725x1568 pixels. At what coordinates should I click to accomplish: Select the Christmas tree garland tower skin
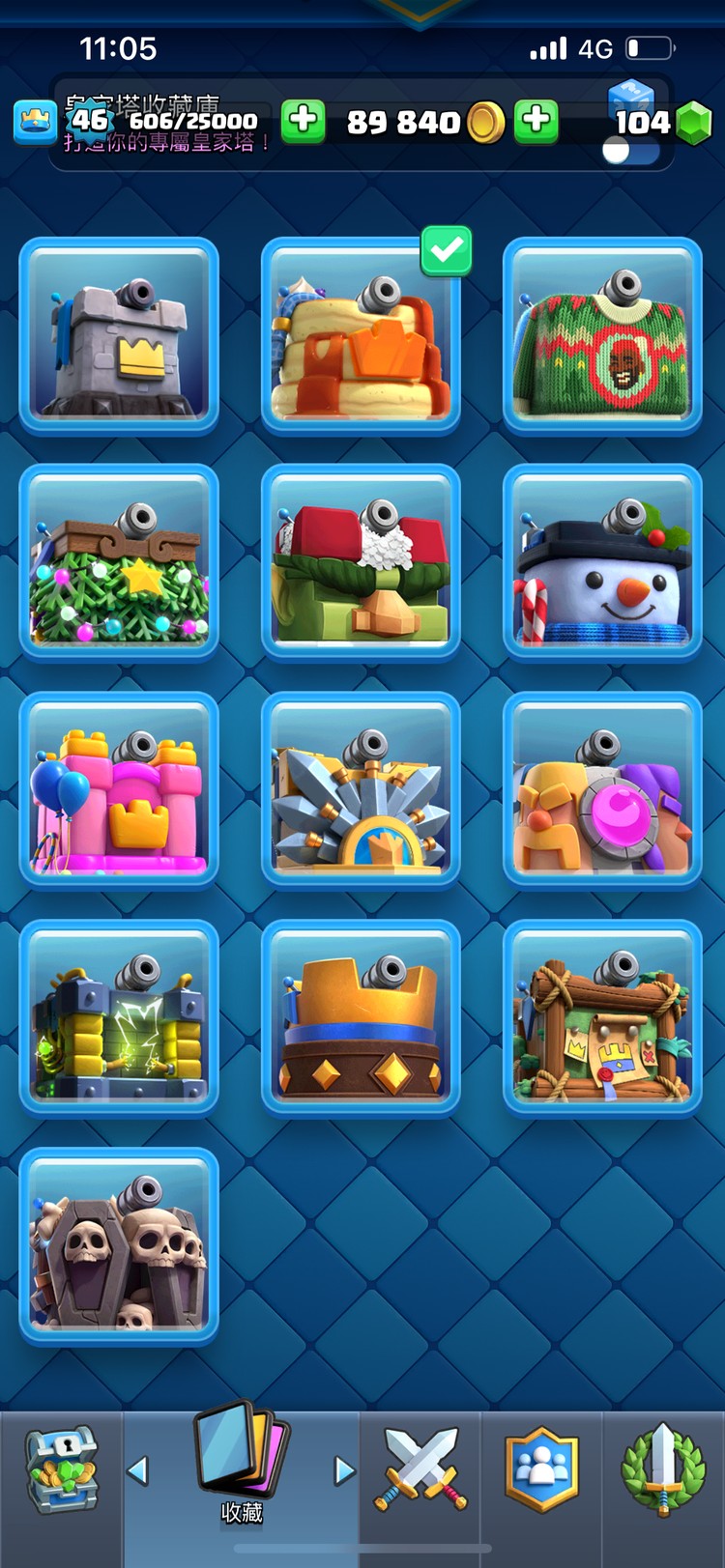(119, 562)
